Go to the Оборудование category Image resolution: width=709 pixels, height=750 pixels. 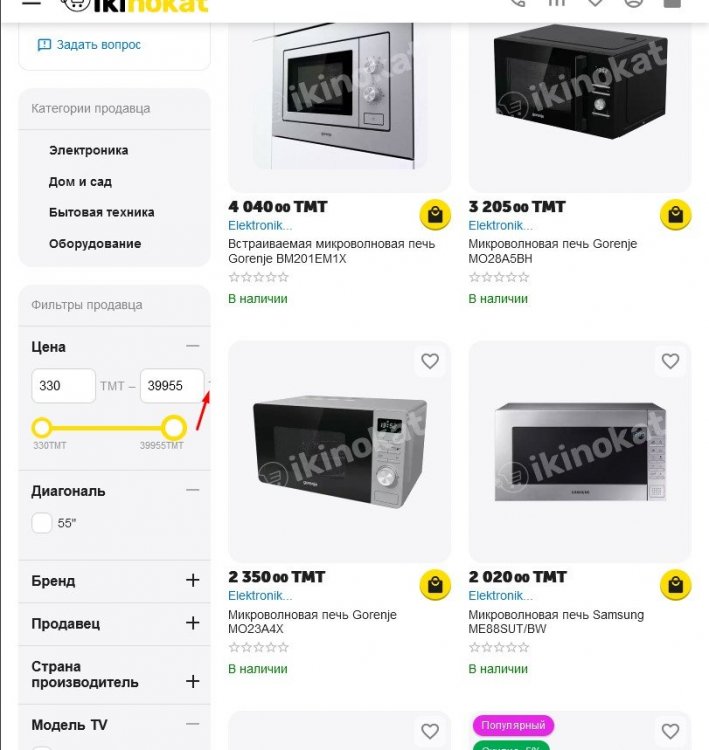click(x=94, y=243)
